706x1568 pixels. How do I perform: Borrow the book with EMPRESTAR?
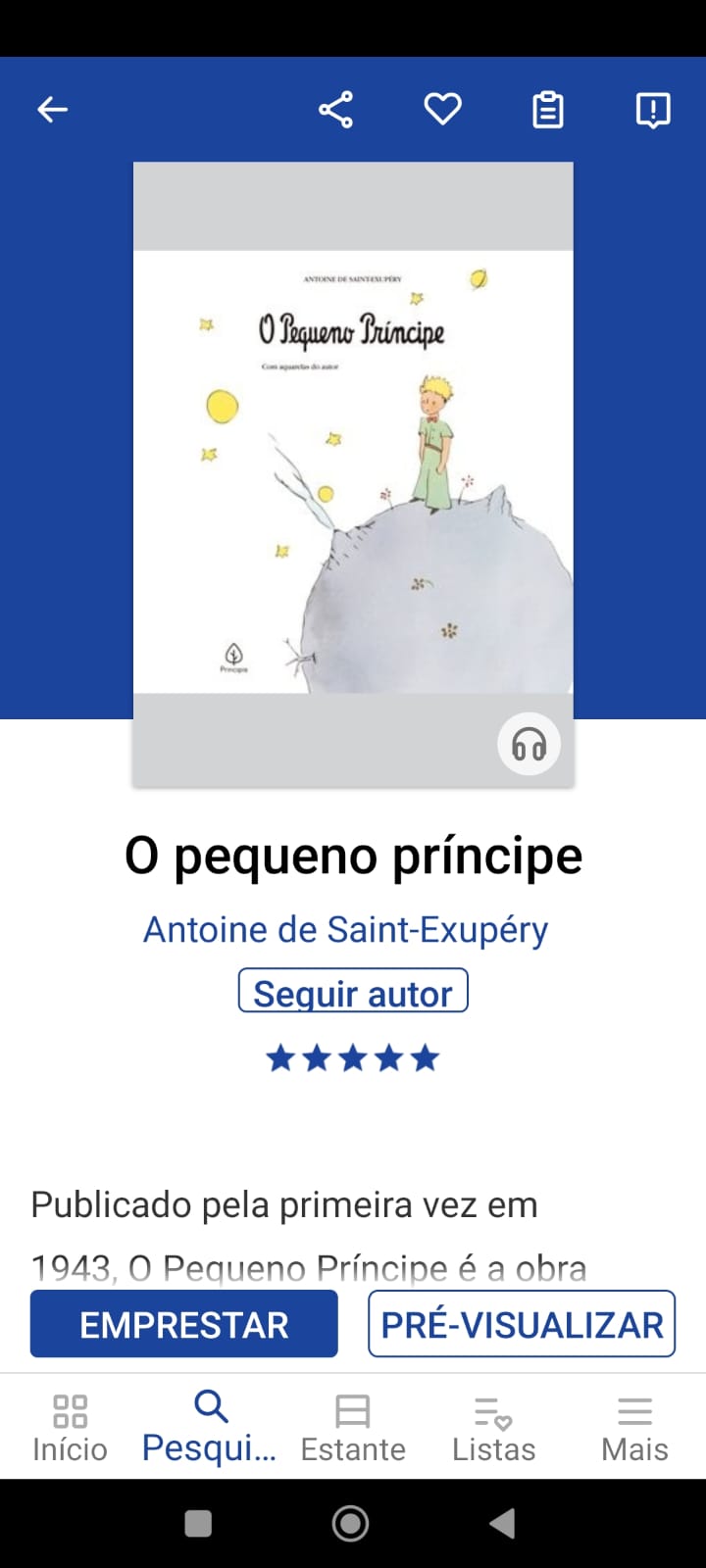pyautogui.click(x=184, y=1324)
